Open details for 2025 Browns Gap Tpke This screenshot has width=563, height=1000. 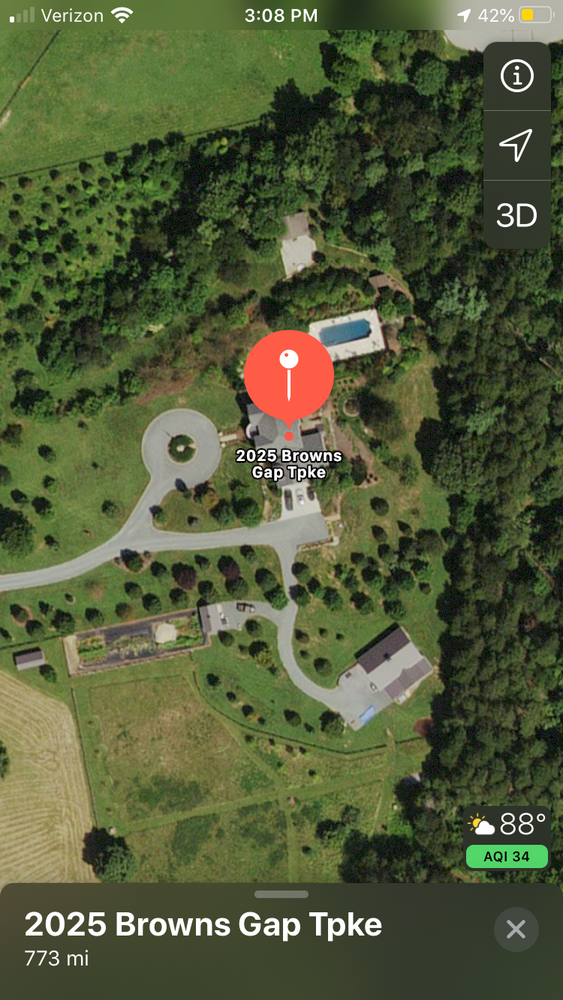(x=203, y=925)
